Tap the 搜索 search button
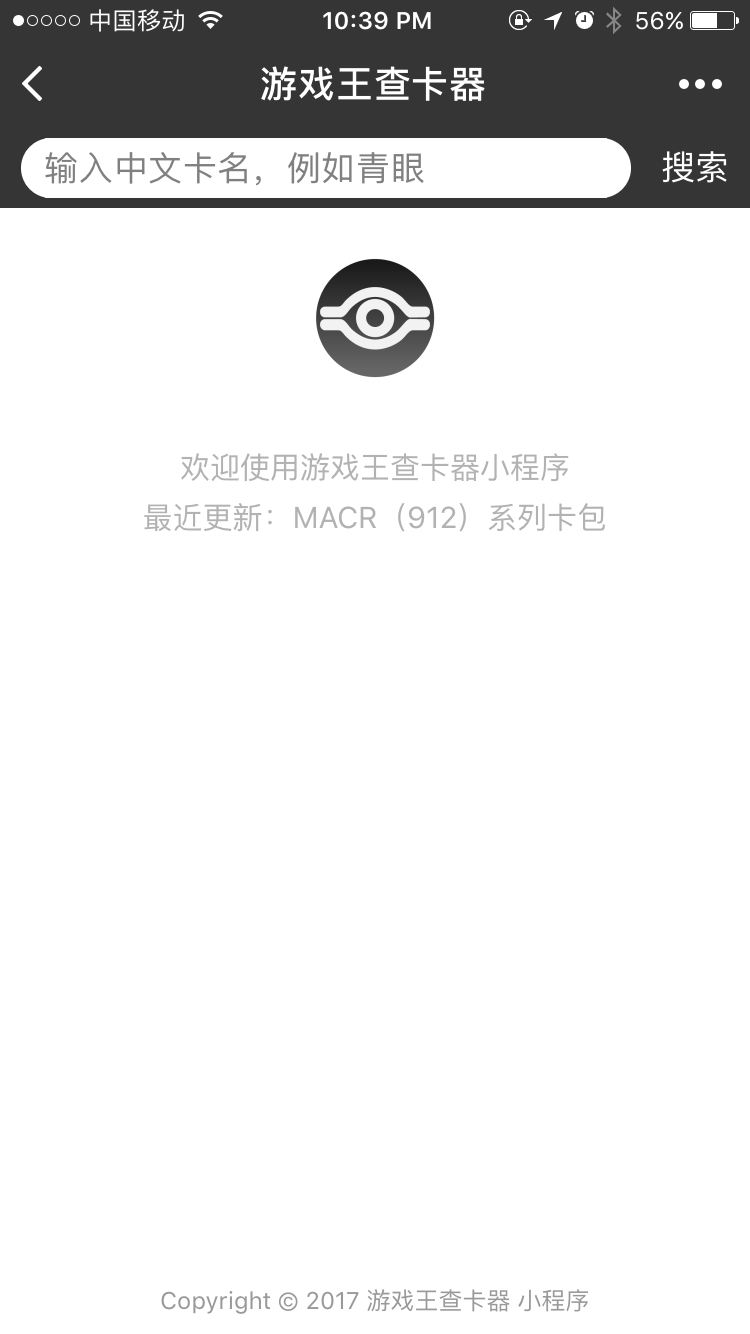The width and height of the screenshot is (750, 1334). coord(694,168)
